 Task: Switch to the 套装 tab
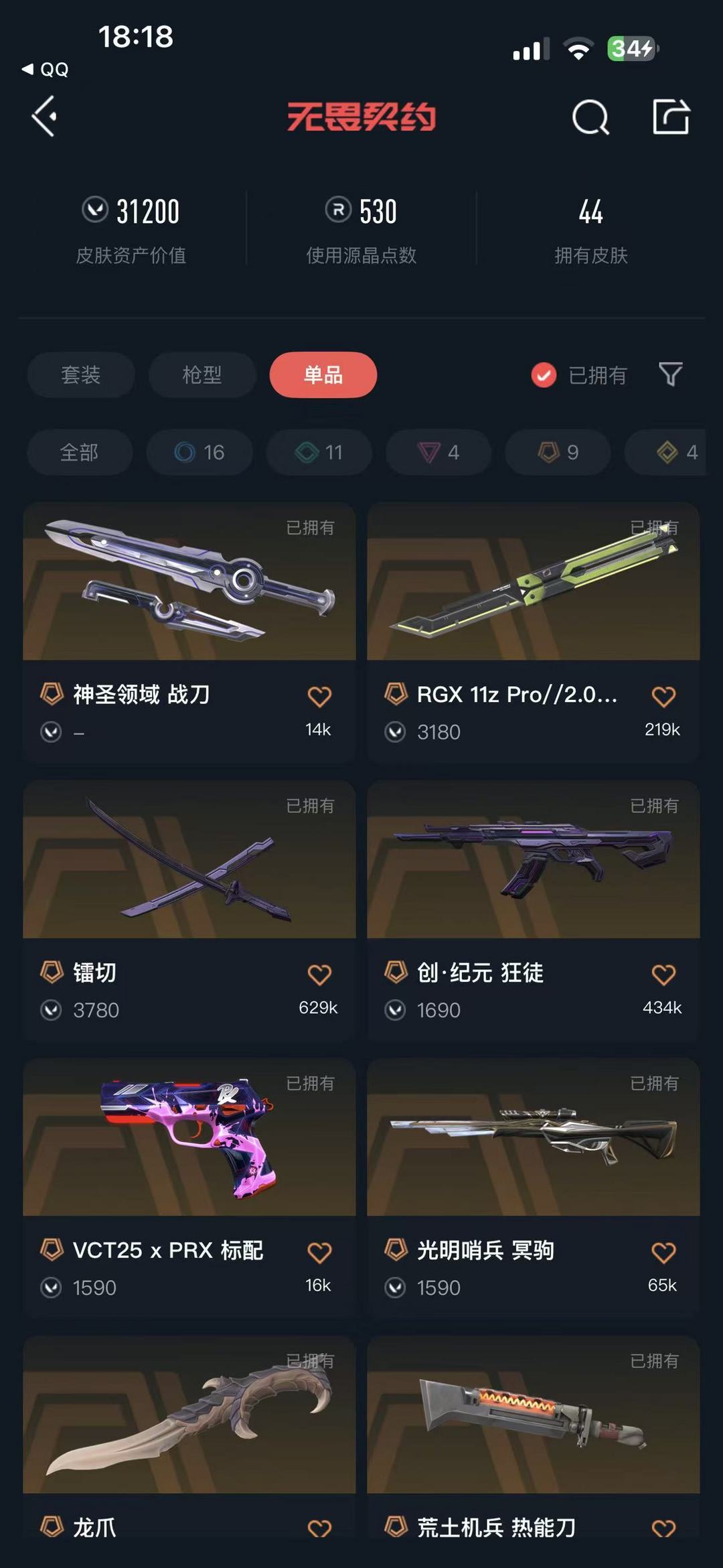click(x=81, y=374)
